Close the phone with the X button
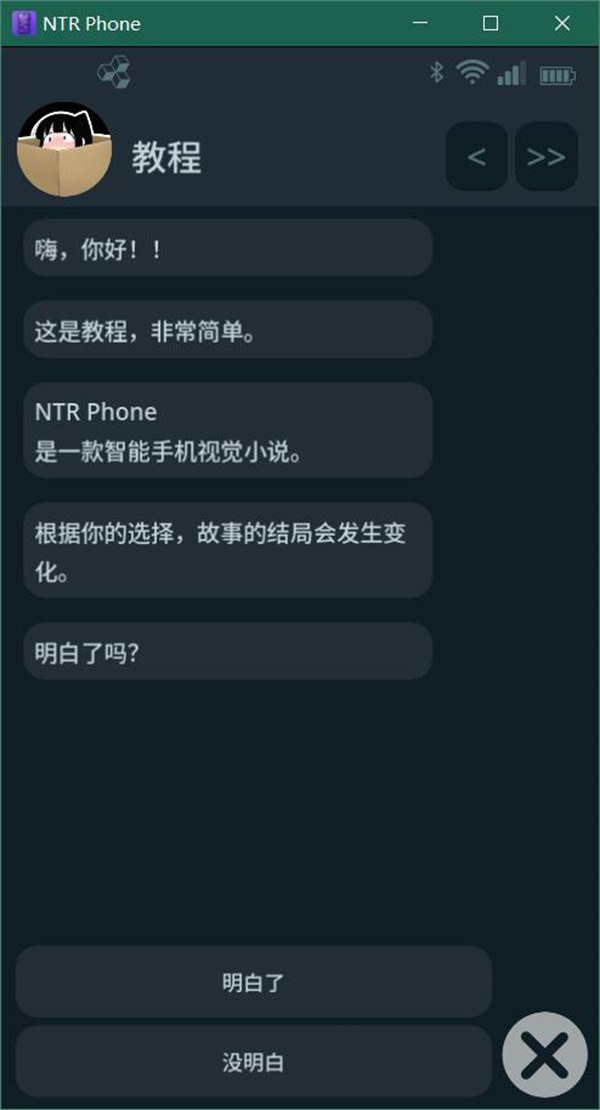600x1110 pixels. tap(545, 1054)
